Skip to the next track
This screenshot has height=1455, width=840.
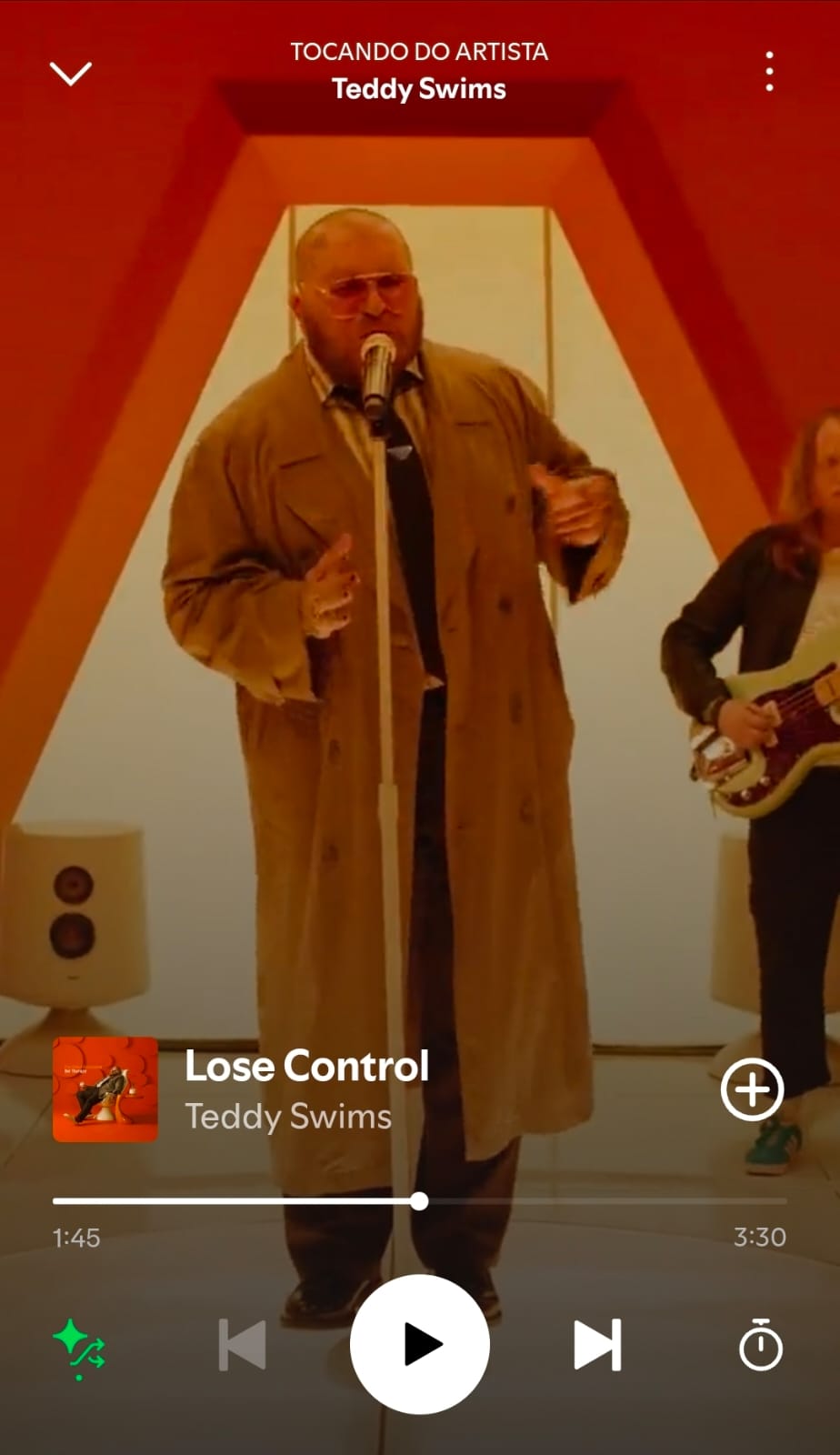pos(595,1346)
